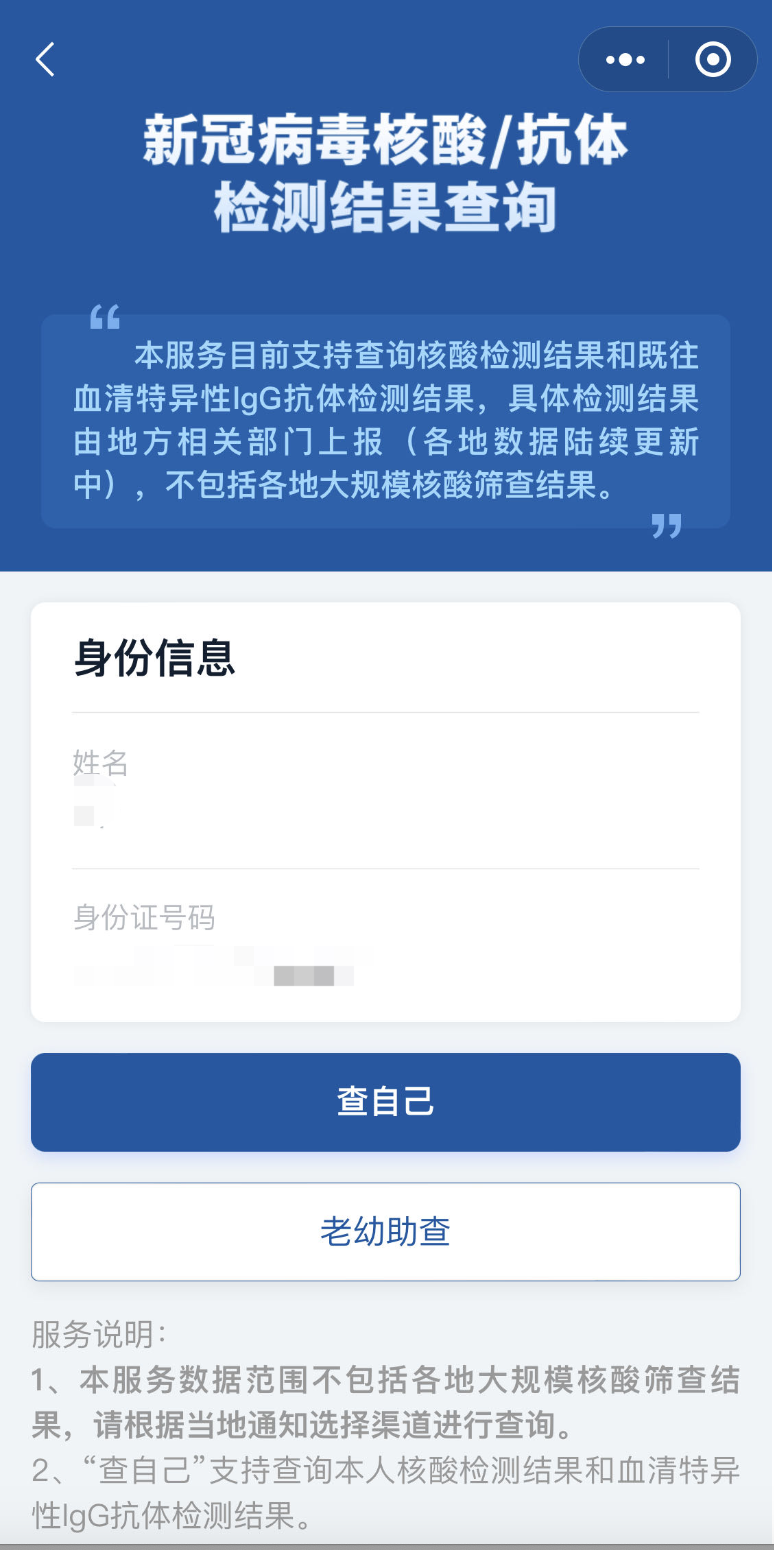Open the mini program three-dot menu
Image resolution: width=774 pixels, height=1550 pixels.
tap(626, 60)
